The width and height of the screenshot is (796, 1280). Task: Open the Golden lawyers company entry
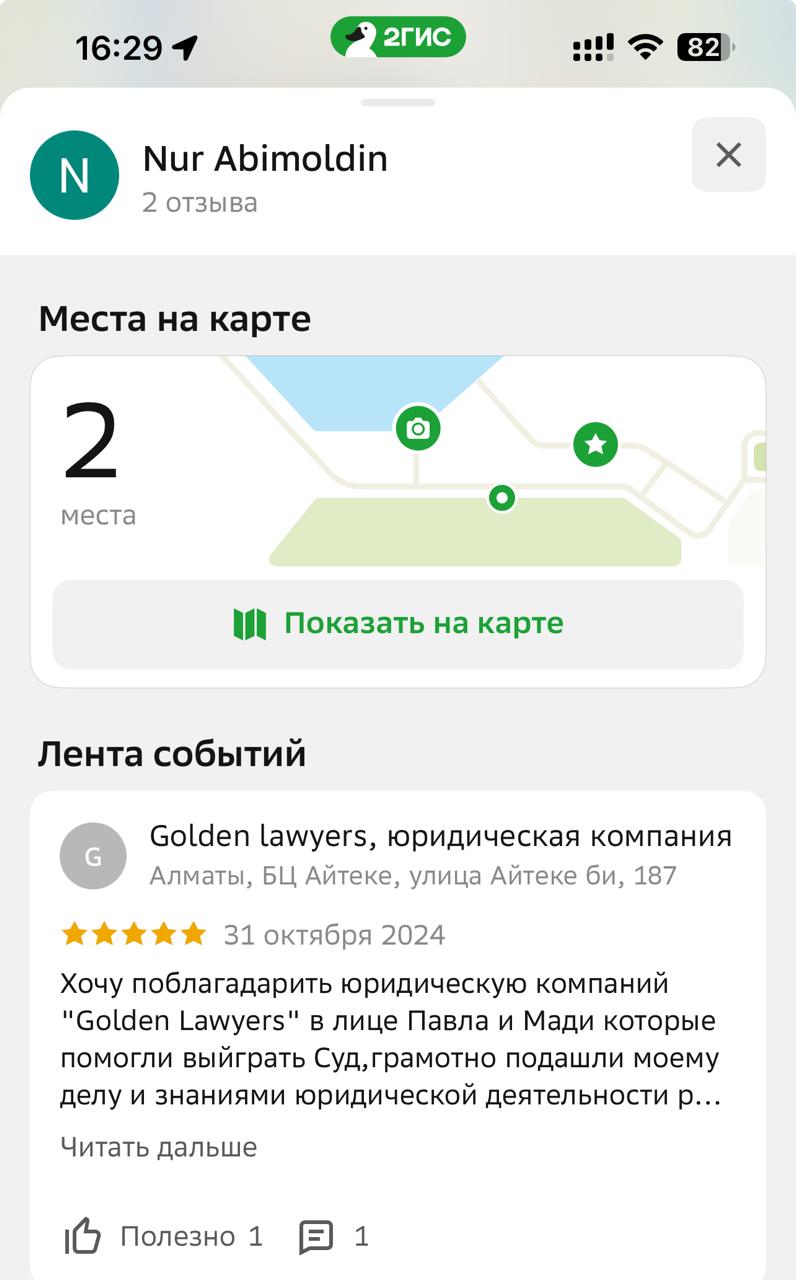point(440,836)
